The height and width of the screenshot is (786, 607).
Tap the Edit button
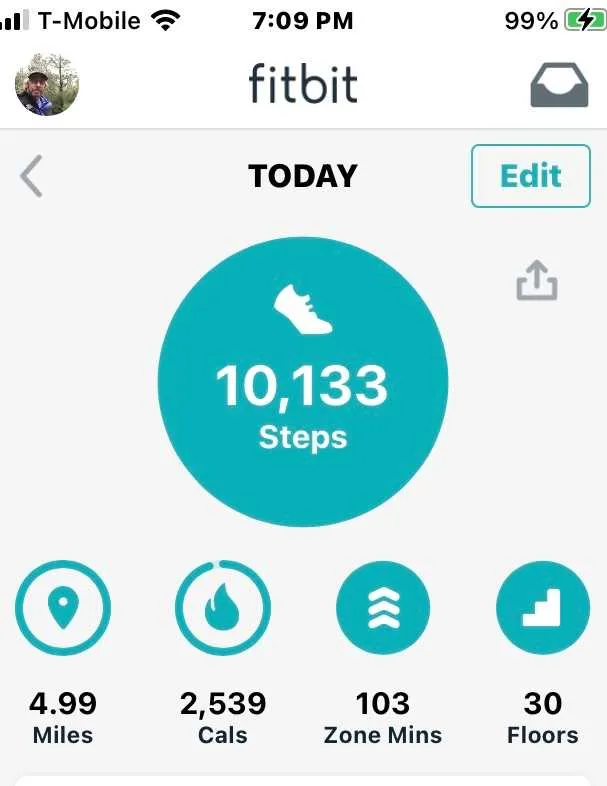click(x=530, y=176)
